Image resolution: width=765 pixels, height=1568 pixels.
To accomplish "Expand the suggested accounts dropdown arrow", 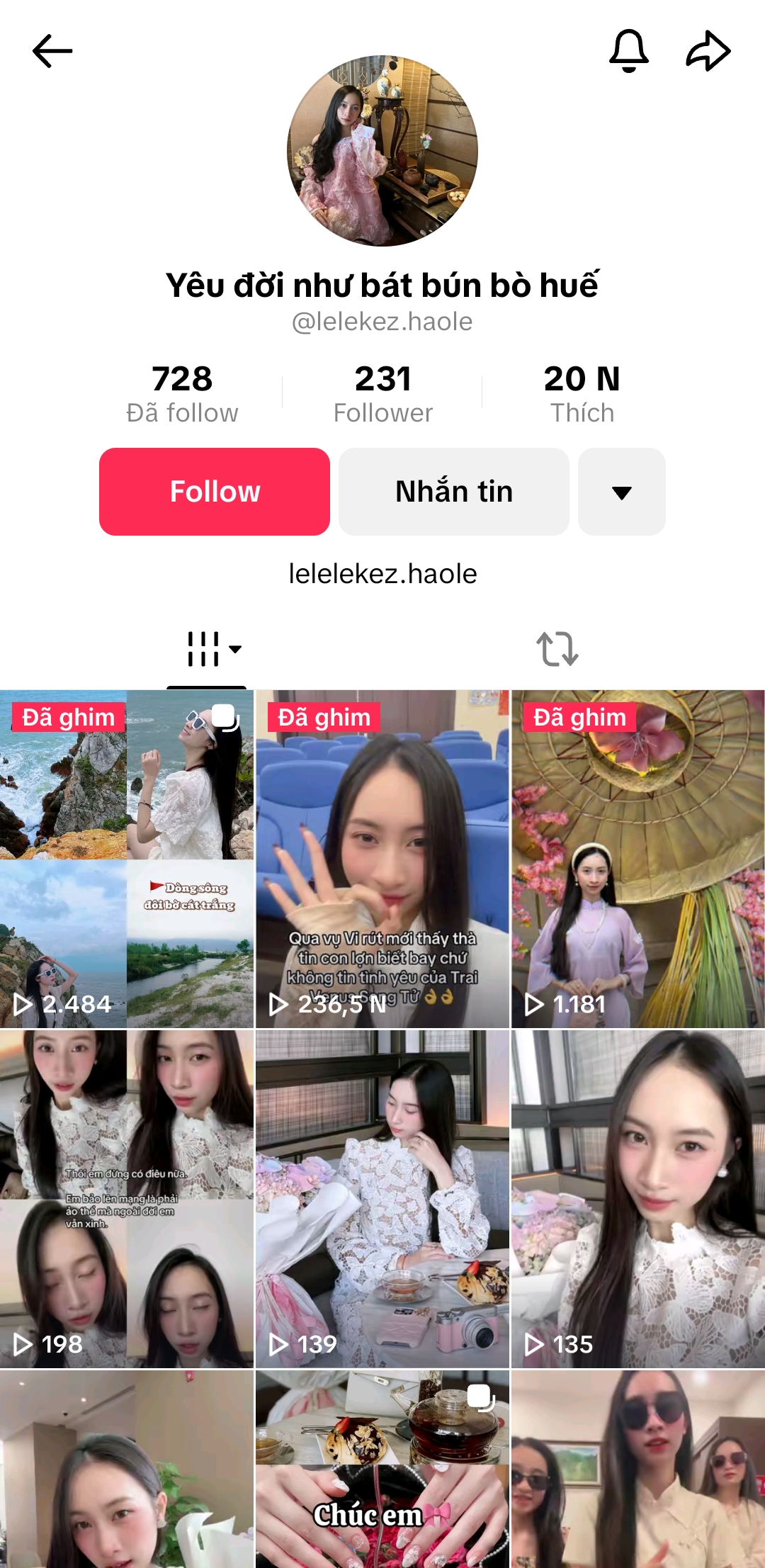I will coord(621,492).
